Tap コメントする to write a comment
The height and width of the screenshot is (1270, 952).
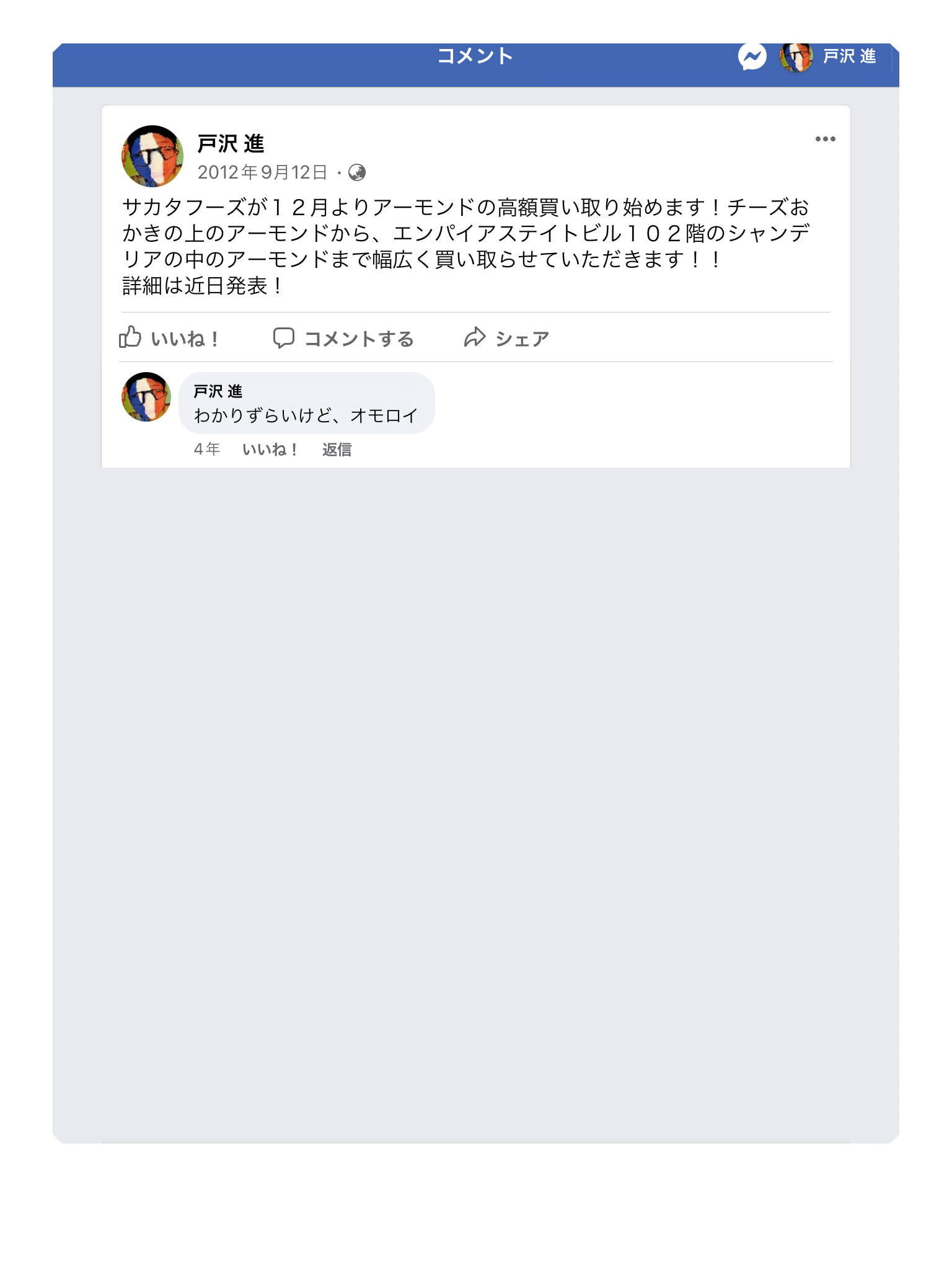(x=344, y=338)
